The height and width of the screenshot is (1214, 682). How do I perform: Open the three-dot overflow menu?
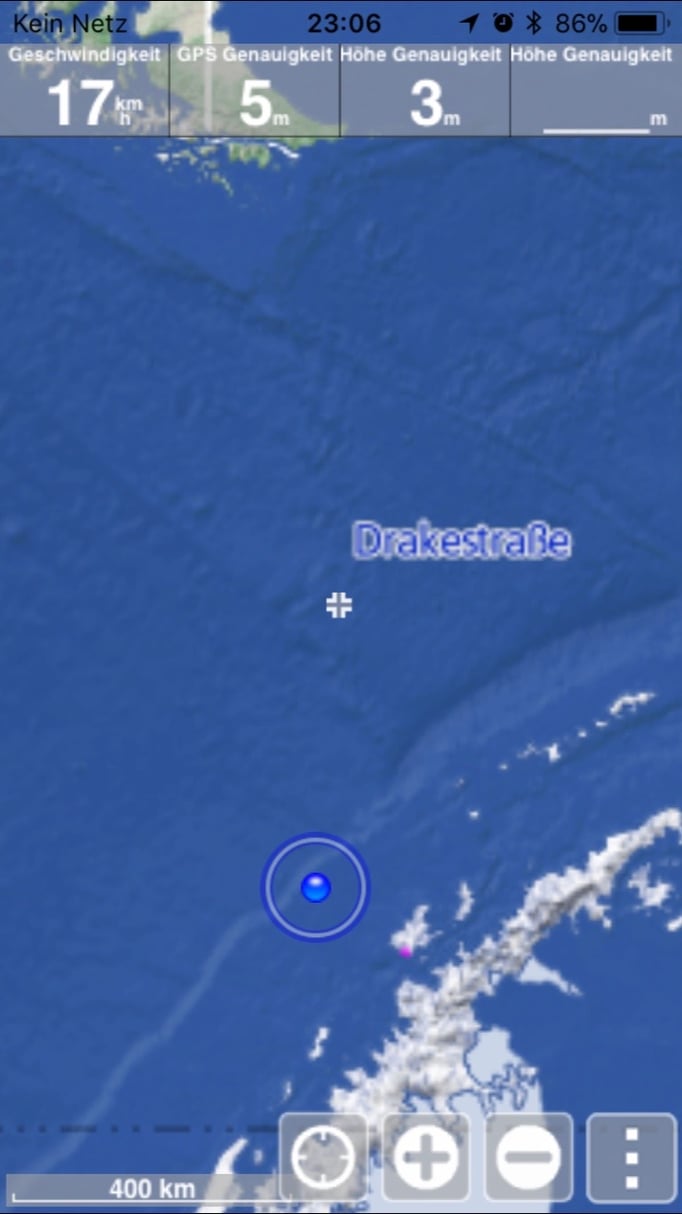(631, 1157)
